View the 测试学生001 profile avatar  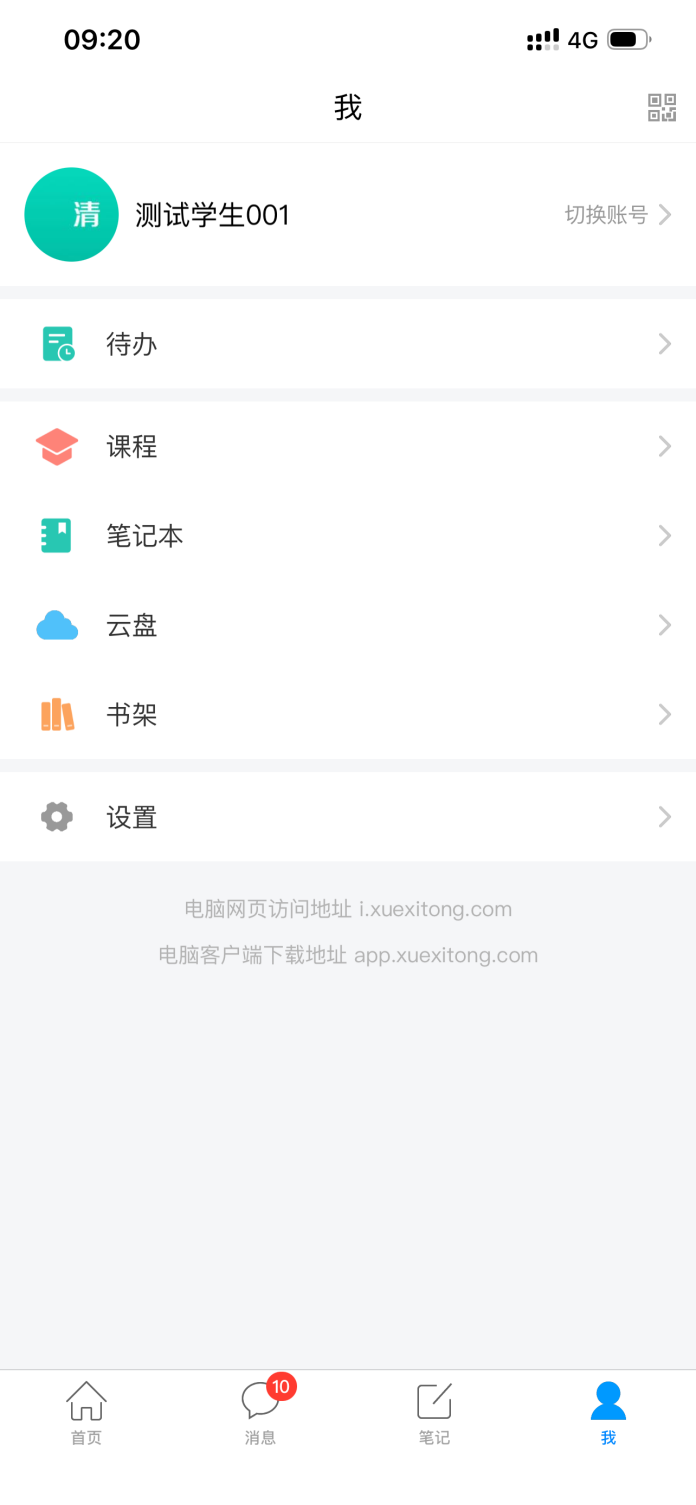coord(71,215)
